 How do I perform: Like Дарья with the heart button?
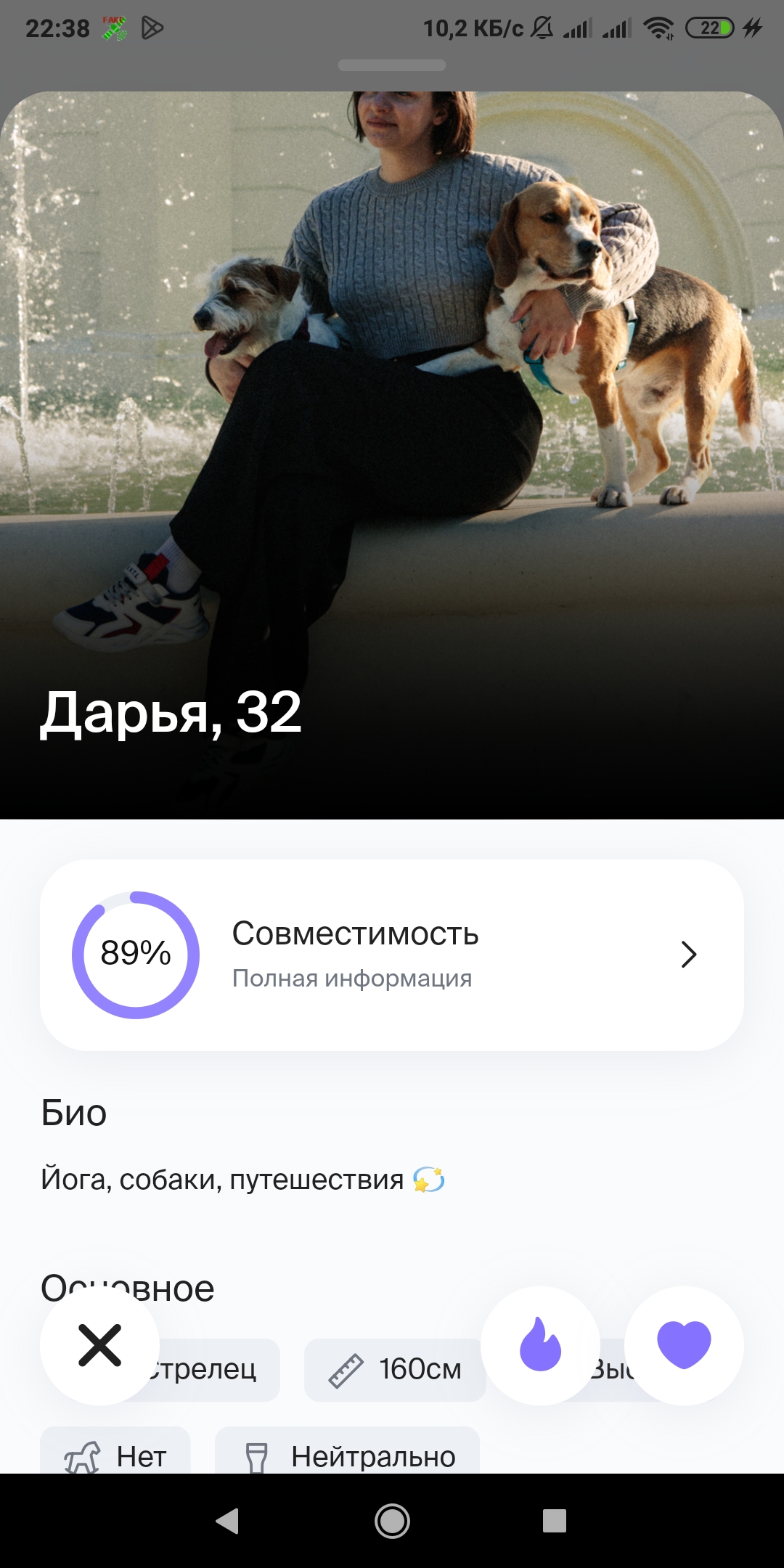point(684,1345)
